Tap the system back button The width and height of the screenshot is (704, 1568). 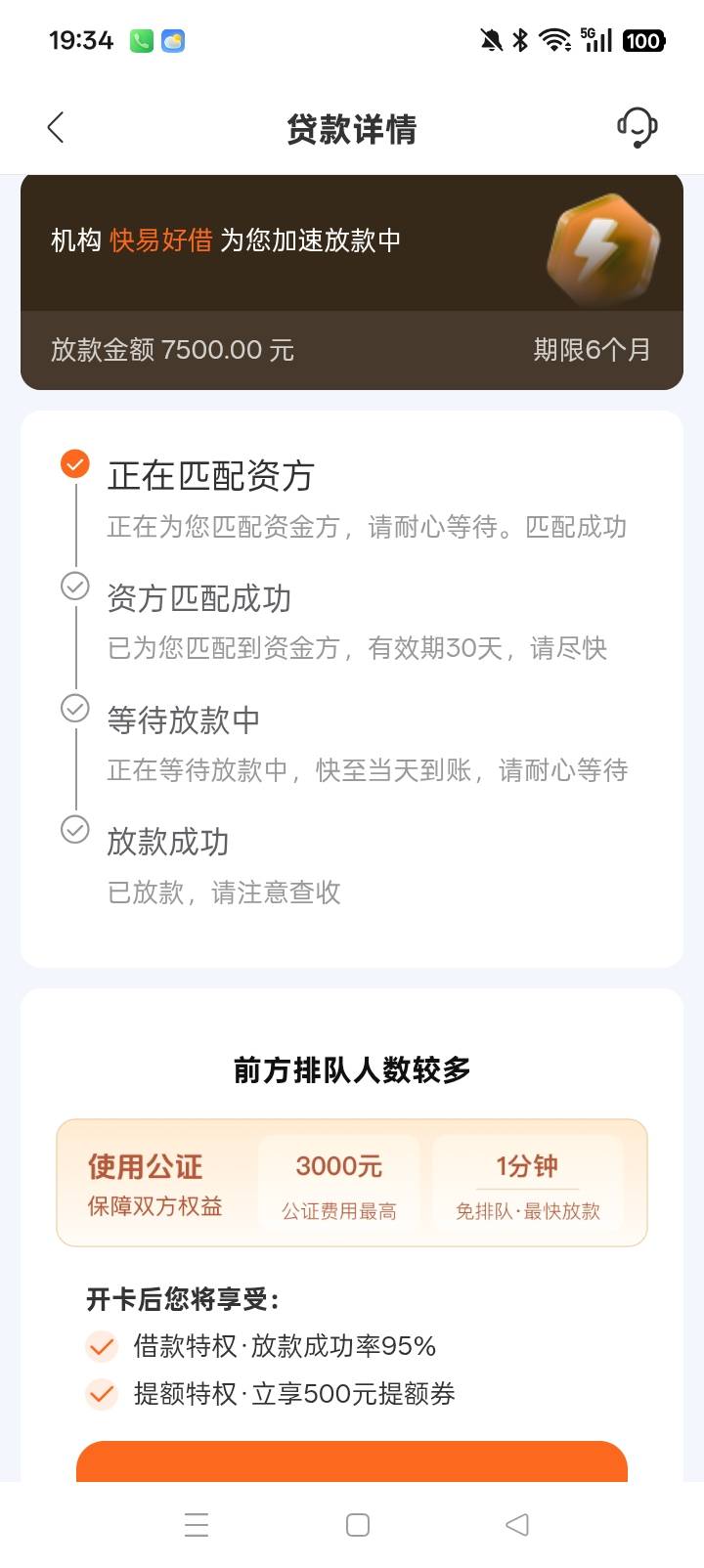517,1525
